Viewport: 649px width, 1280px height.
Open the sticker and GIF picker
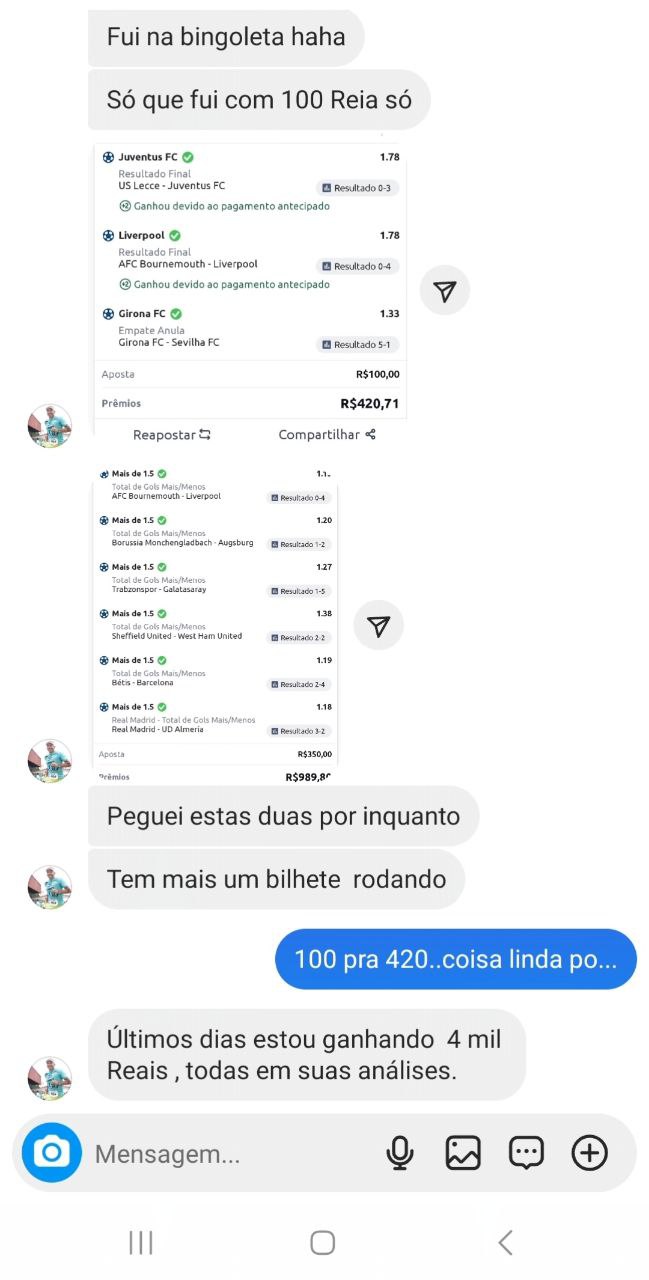click(526, 1153)
